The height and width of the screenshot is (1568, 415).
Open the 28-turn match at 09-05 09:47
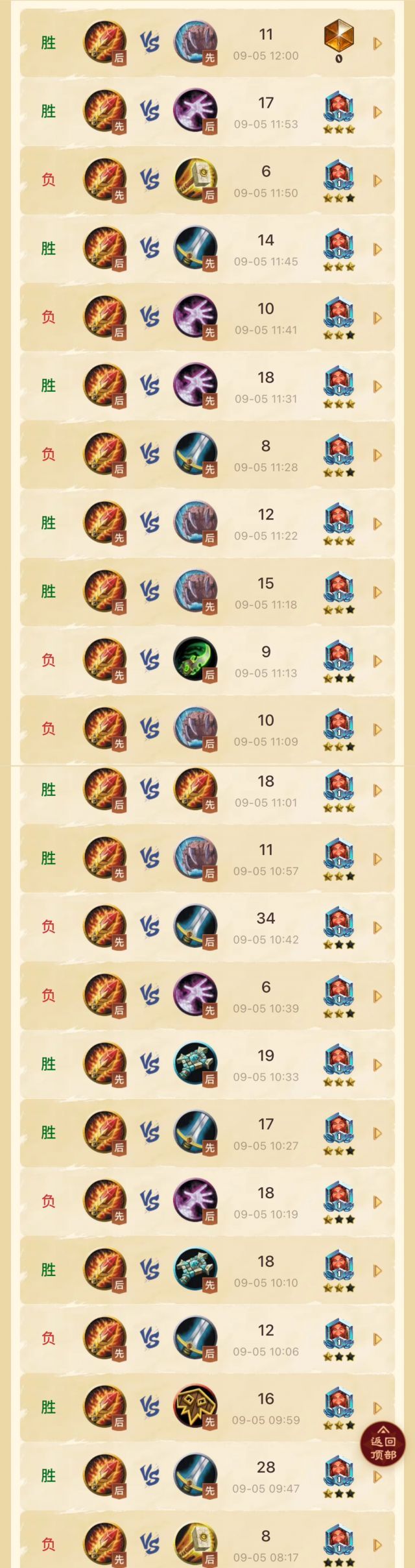pyautogui.click(x=207, y=1477)
